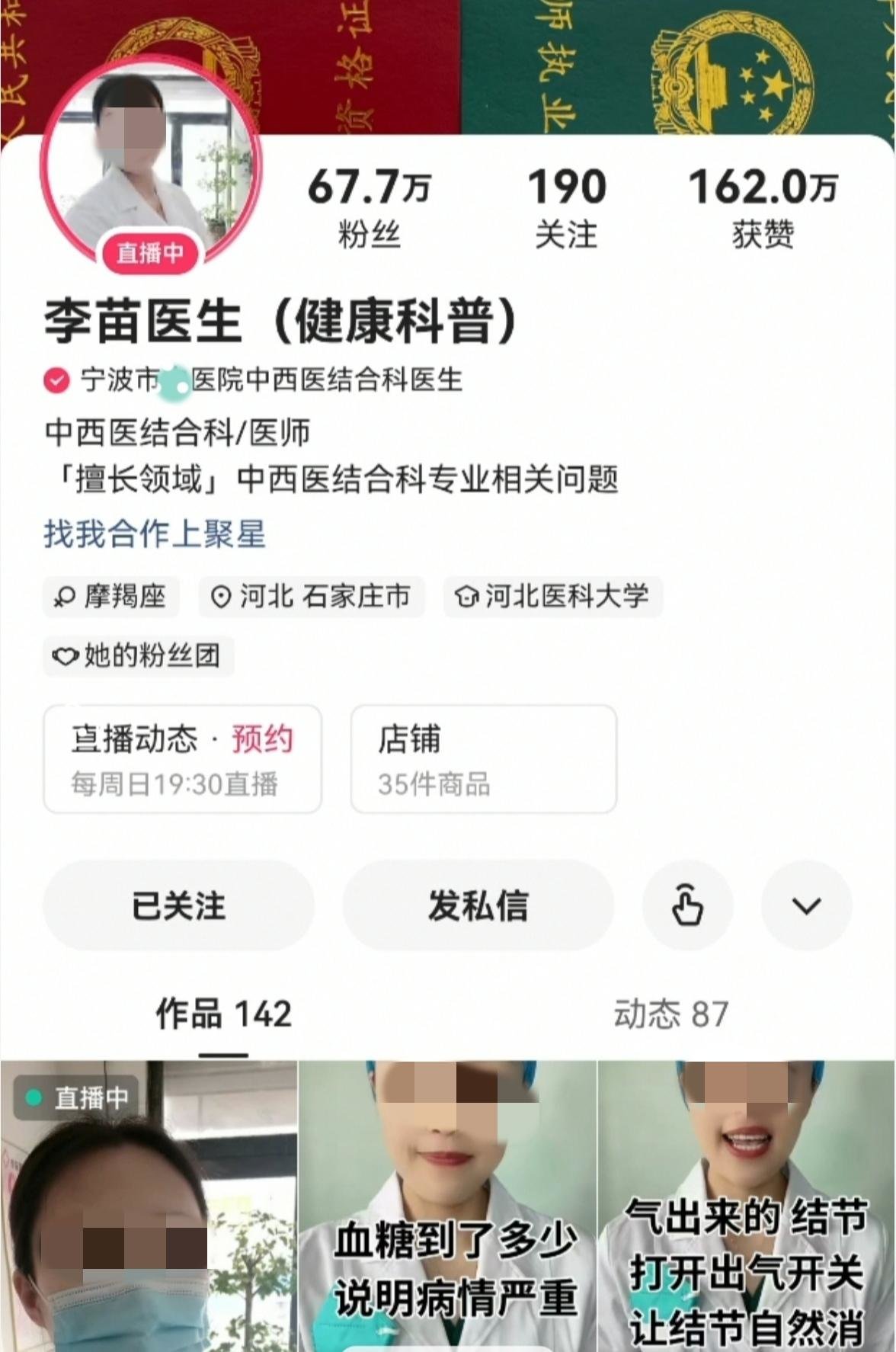Viewport: 896px width, 1352px height.
Task: Open the 气出来的结节 video thumbnail
Action: tap(747, 1212)
